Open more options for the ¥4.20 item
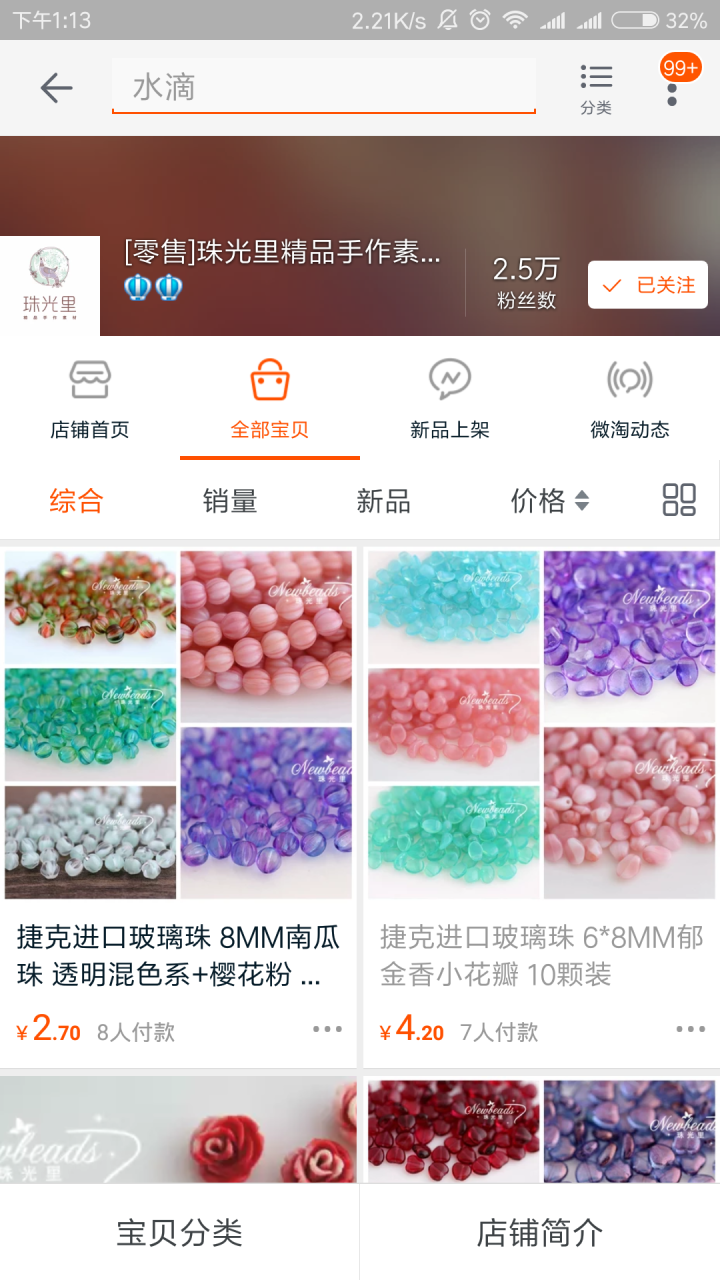 point(690,1030)
